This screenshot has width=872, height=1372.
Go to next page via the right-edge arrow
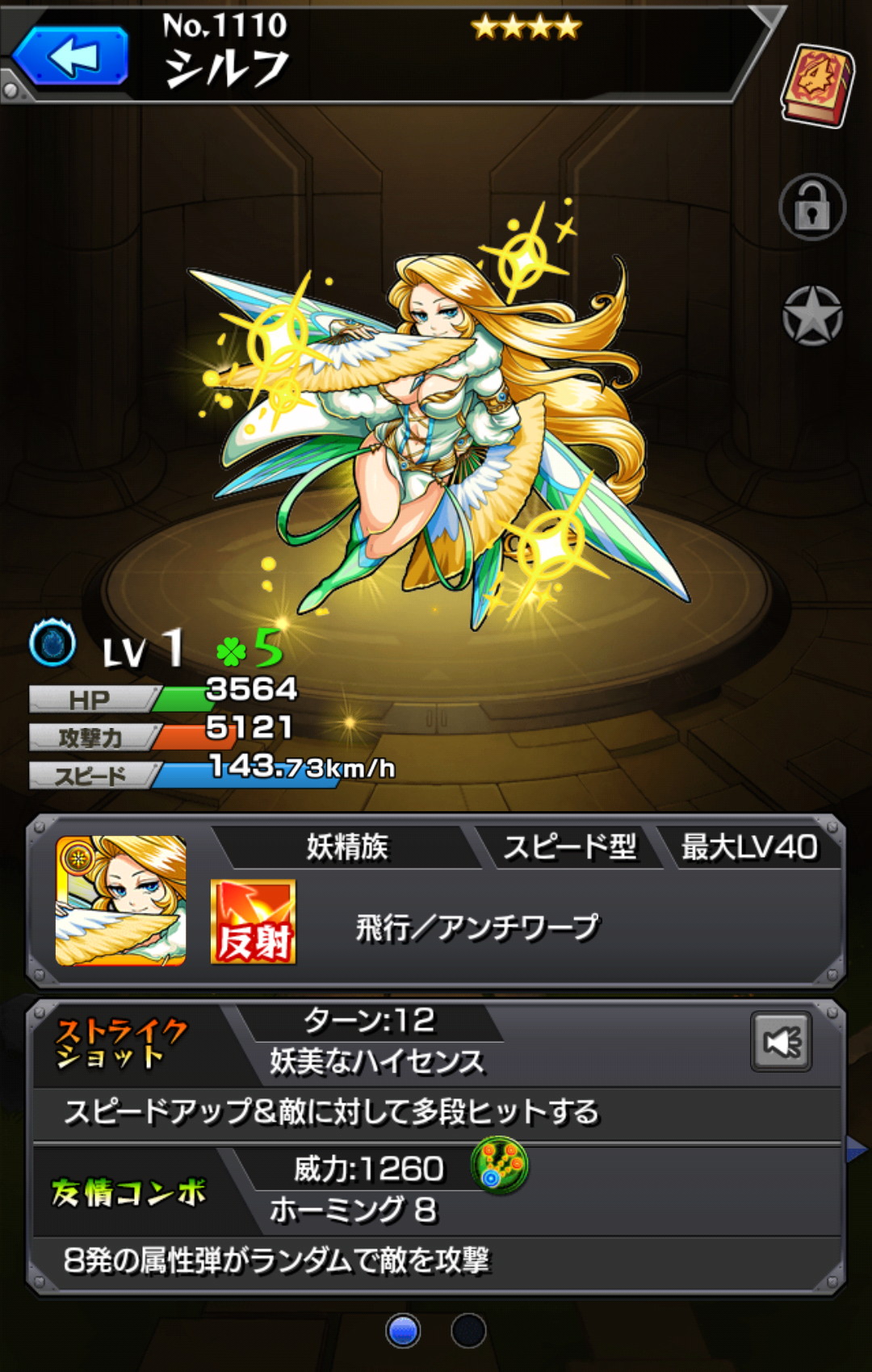pyautogui.click(x=857, y=1149)
